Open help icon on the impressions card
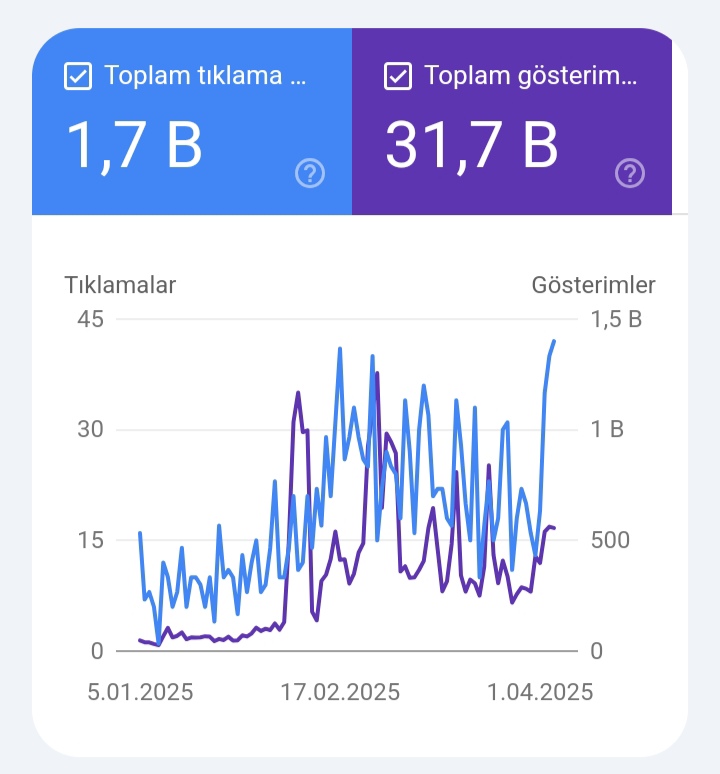Screen dimensions: 720x774 click(630, 173)
